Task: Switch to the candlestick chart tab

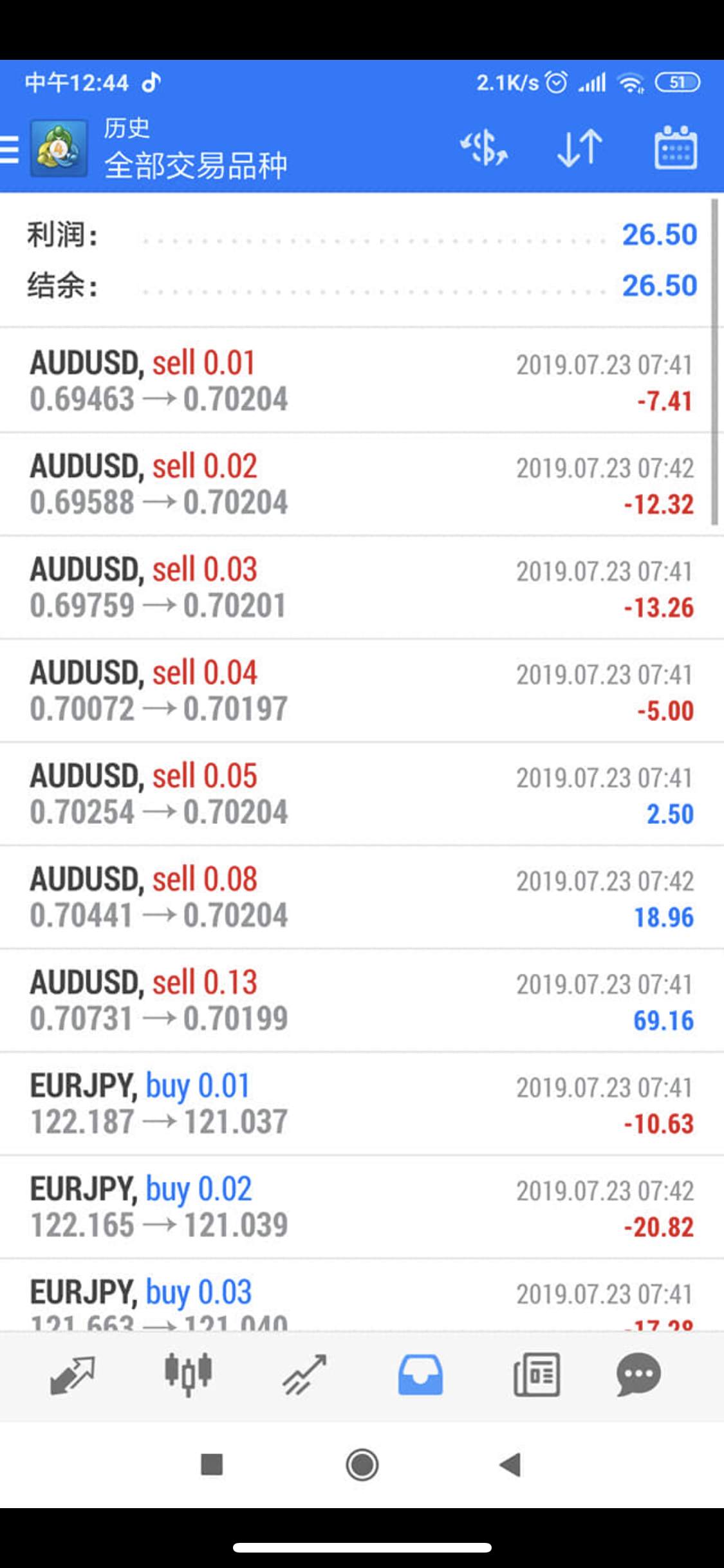Action: coord(188,1374)
